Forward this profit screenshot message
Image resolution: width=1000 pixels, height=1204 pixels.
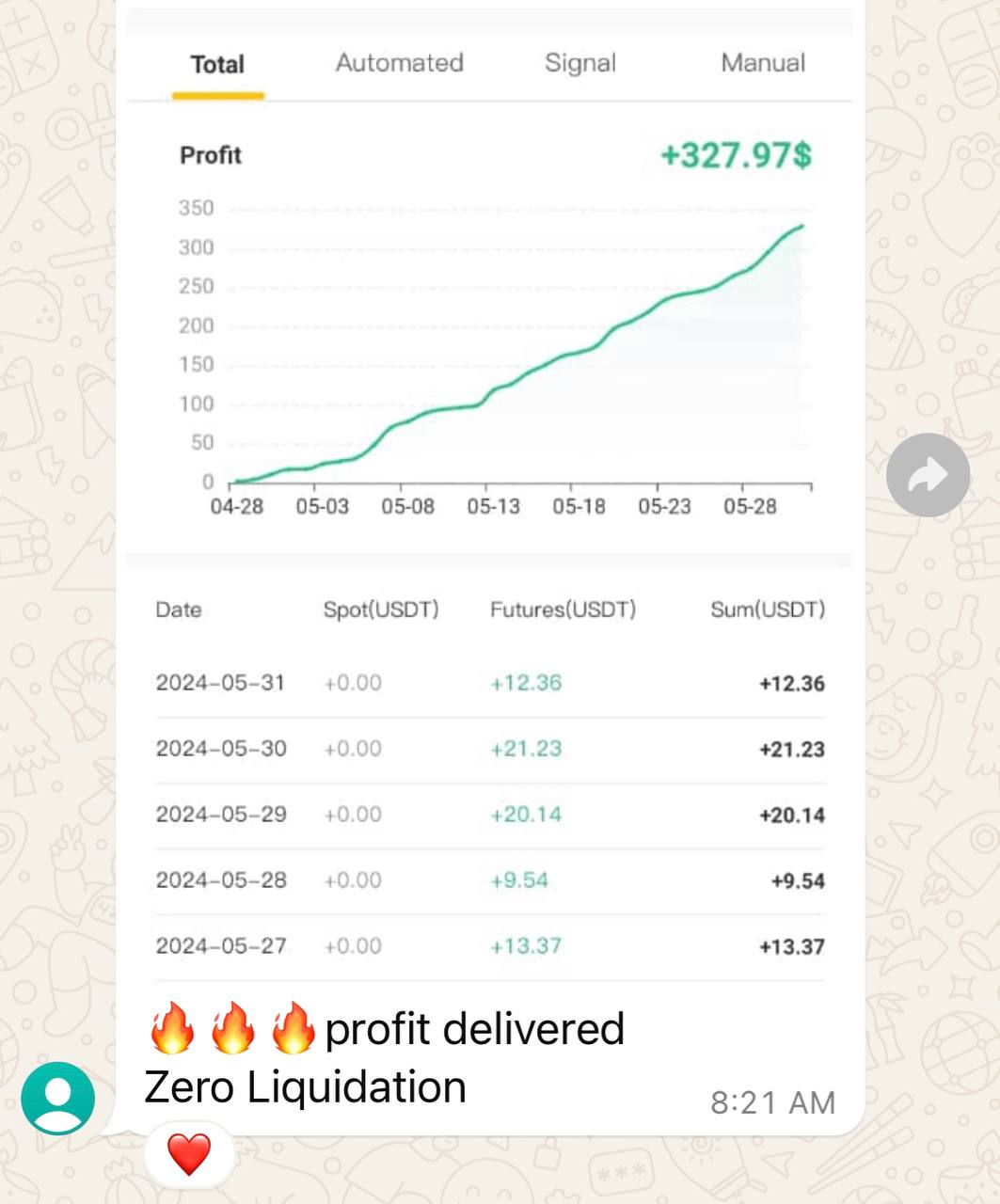(928, 475)
